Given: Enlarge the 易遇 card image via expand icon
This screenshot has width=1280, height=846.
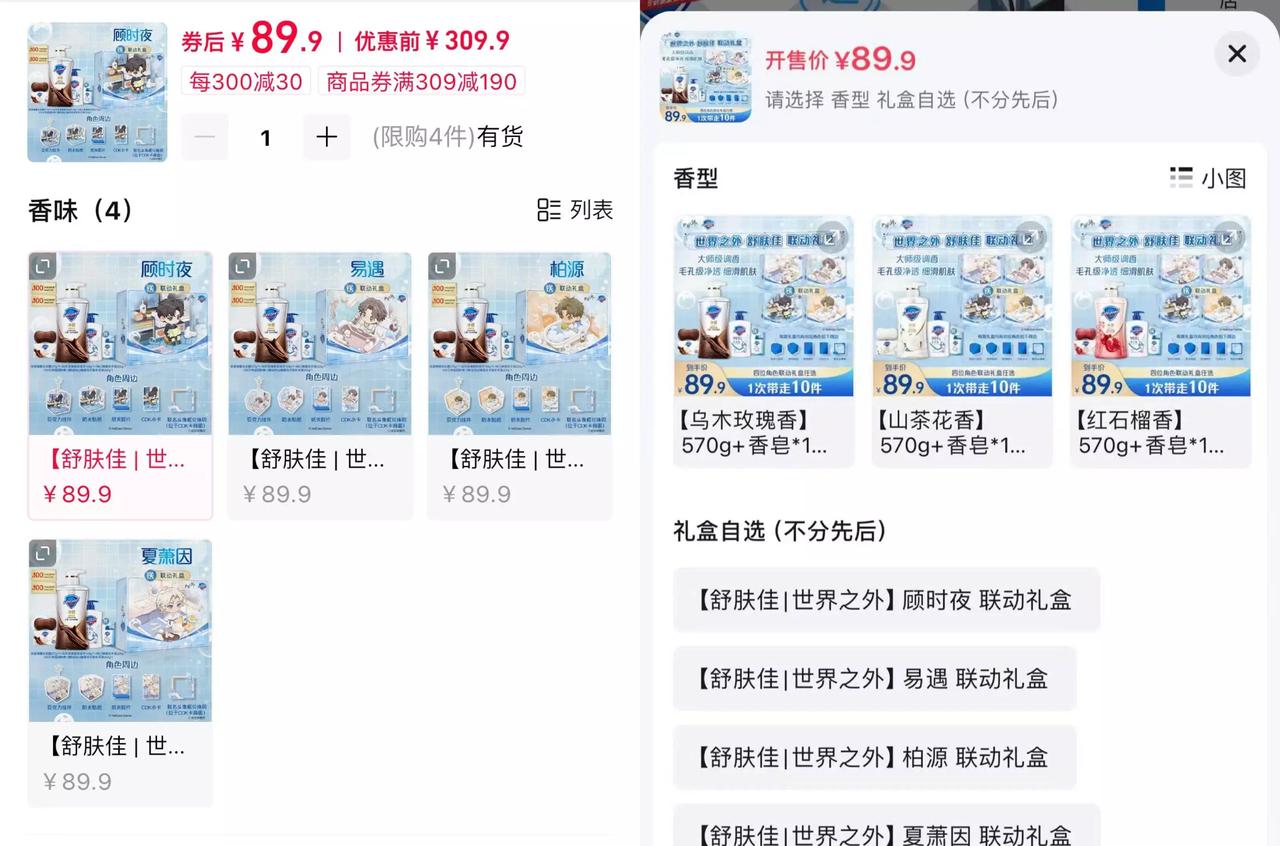Looking at the screenshot, I should click(x=242, y=266).
